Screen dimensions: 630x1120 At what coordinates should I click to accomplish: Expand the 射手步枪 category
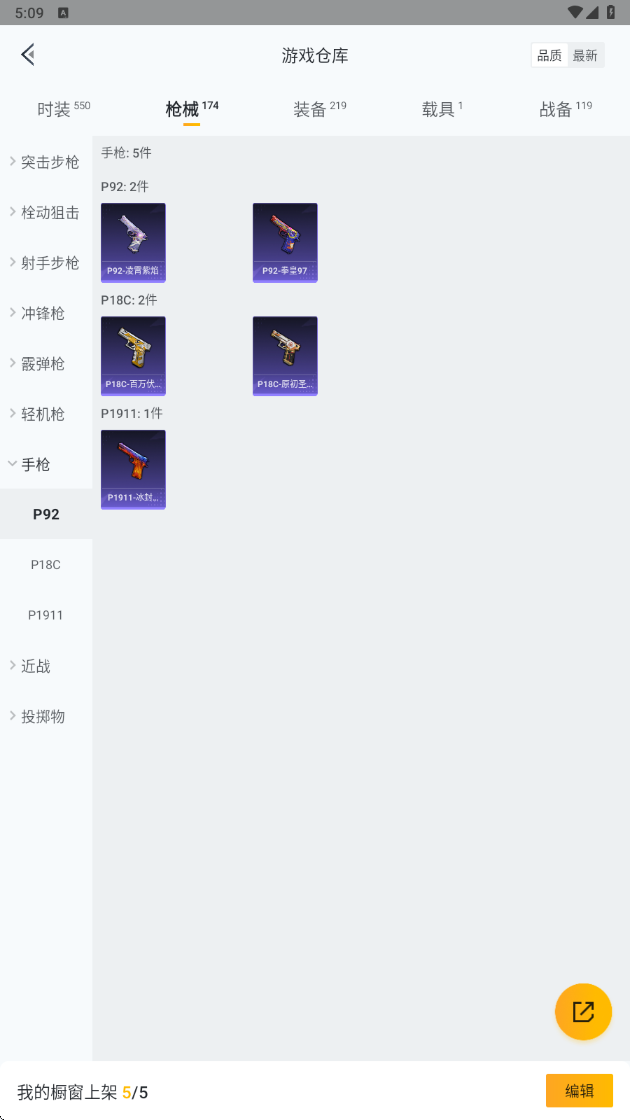click(x=46, y=263)
